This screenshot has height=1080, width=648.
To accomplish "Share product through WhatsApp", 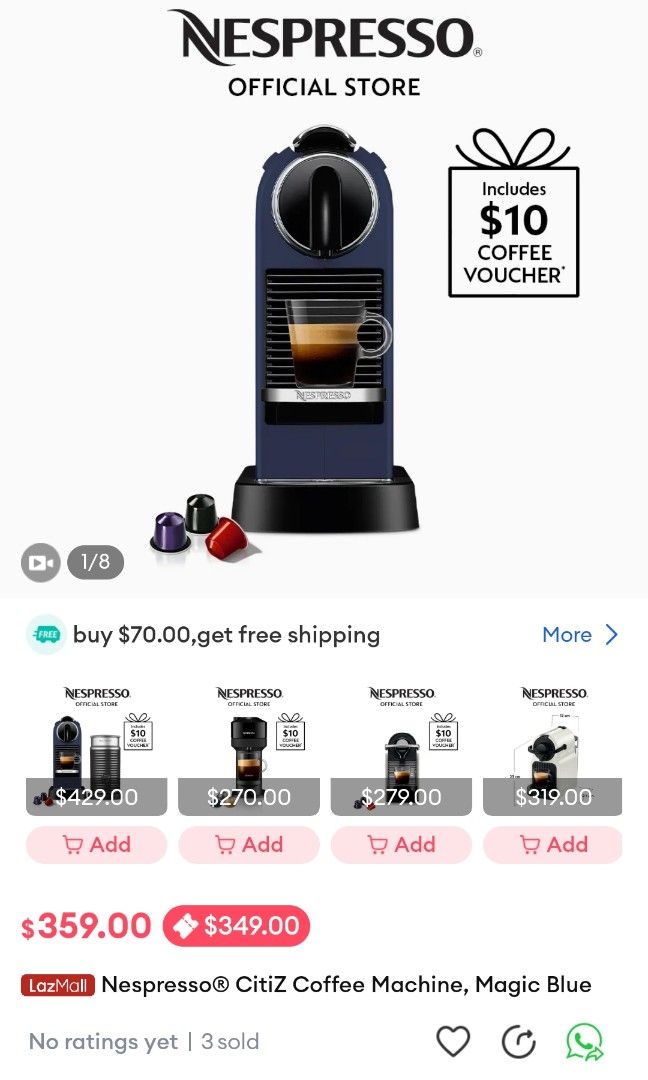I will point(584,1042).
